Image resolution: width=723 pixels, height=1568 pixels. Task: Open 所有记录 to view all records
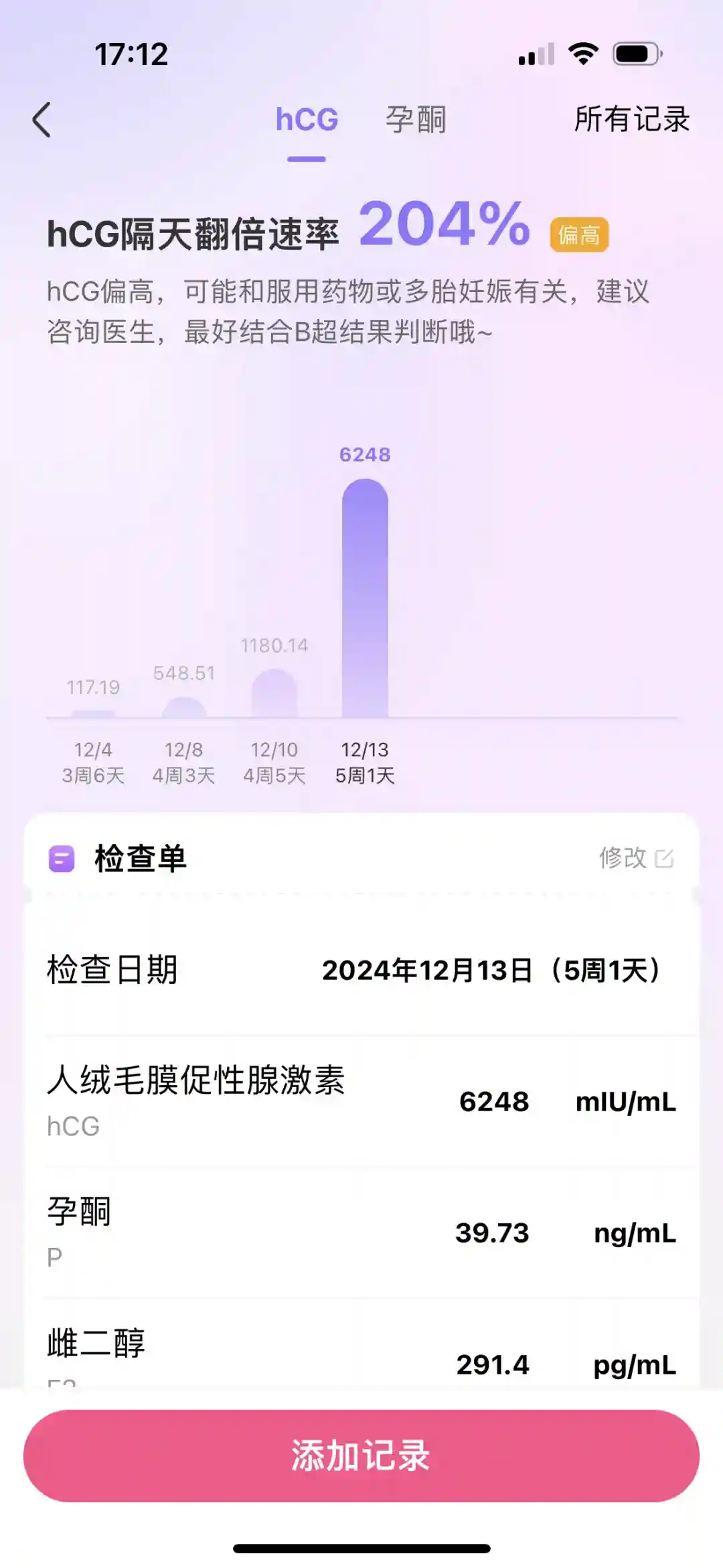631,121
